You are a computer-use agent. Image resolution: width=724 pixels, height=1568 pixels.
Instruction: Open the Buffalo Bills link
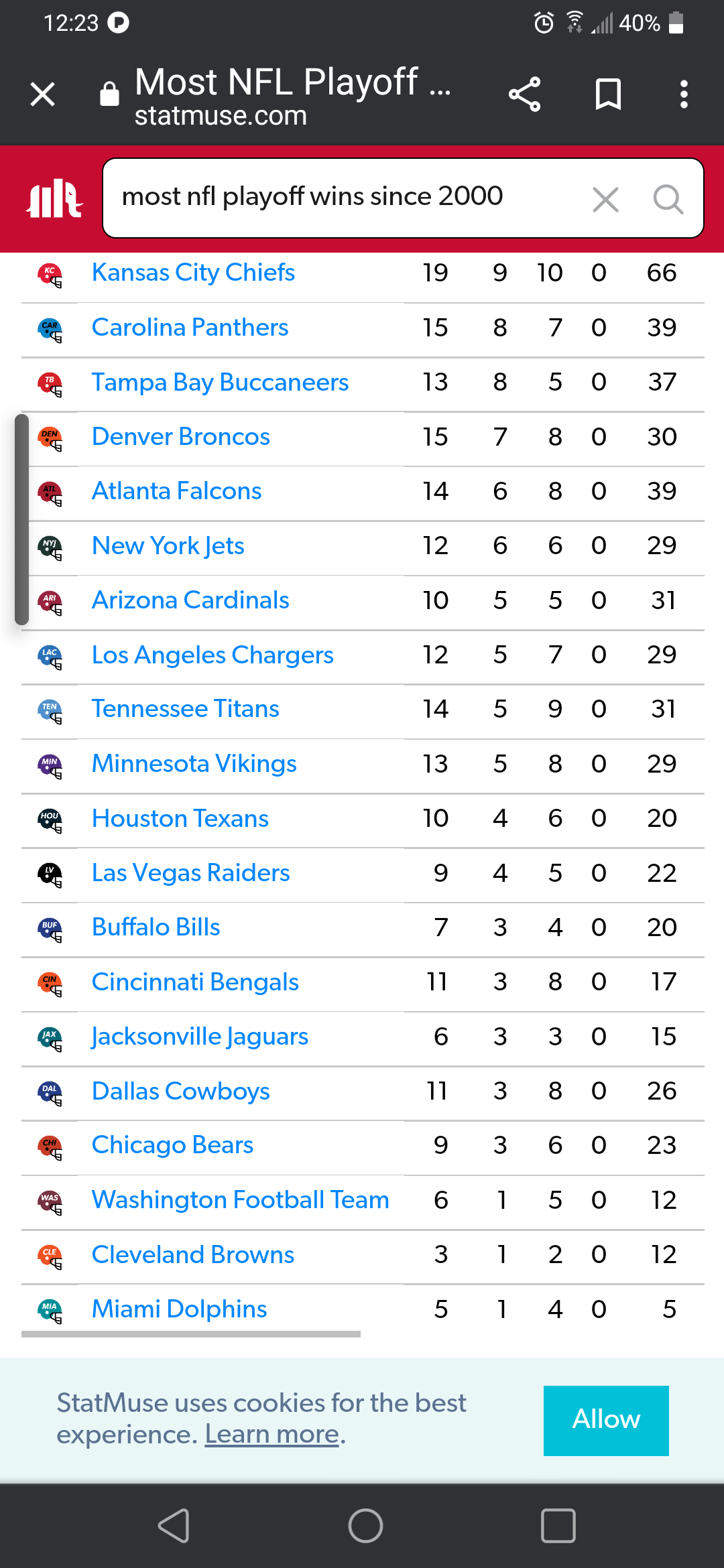coord(156,927)
